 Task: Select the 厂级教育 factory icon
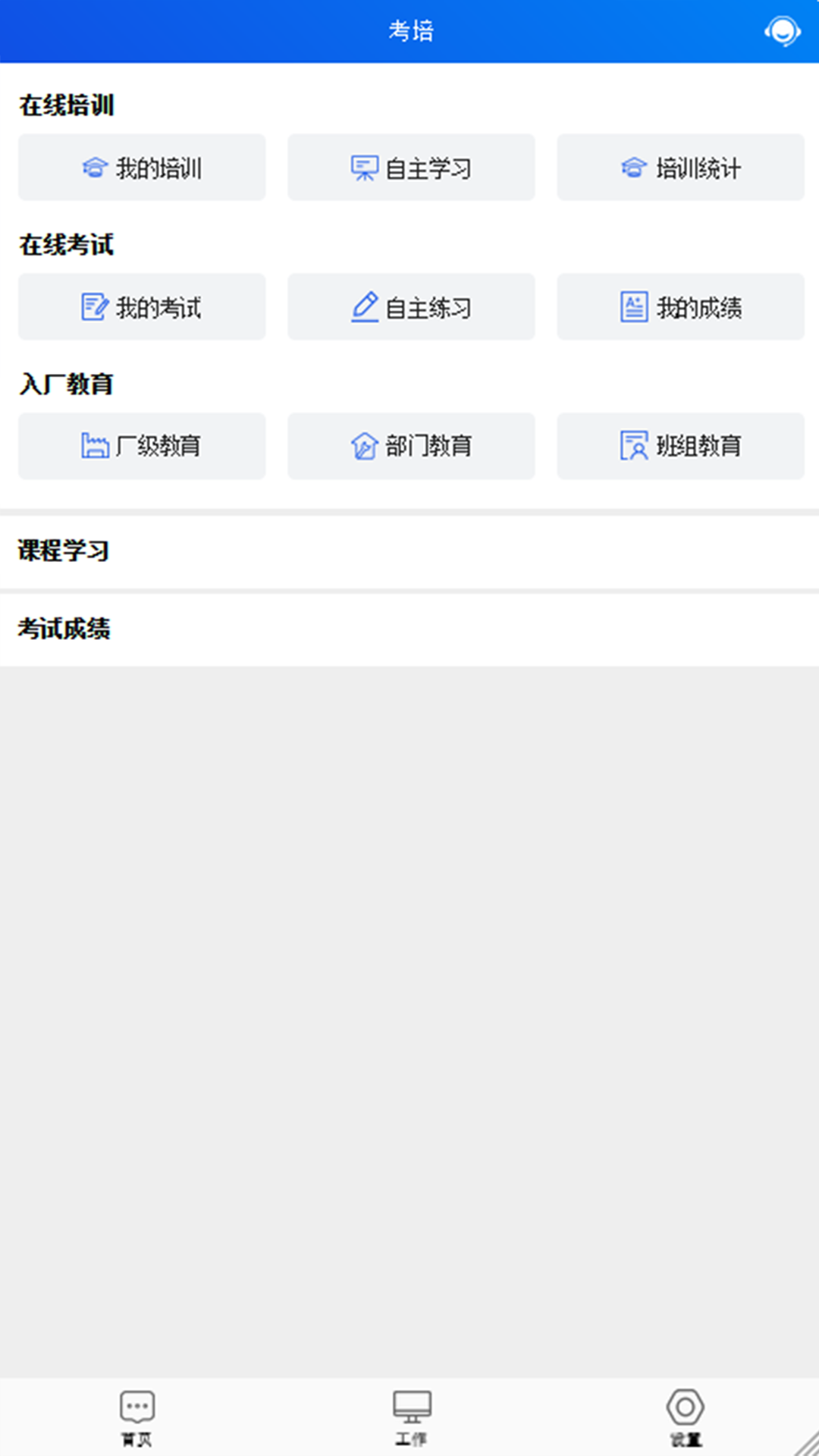[x=94, y=447]
